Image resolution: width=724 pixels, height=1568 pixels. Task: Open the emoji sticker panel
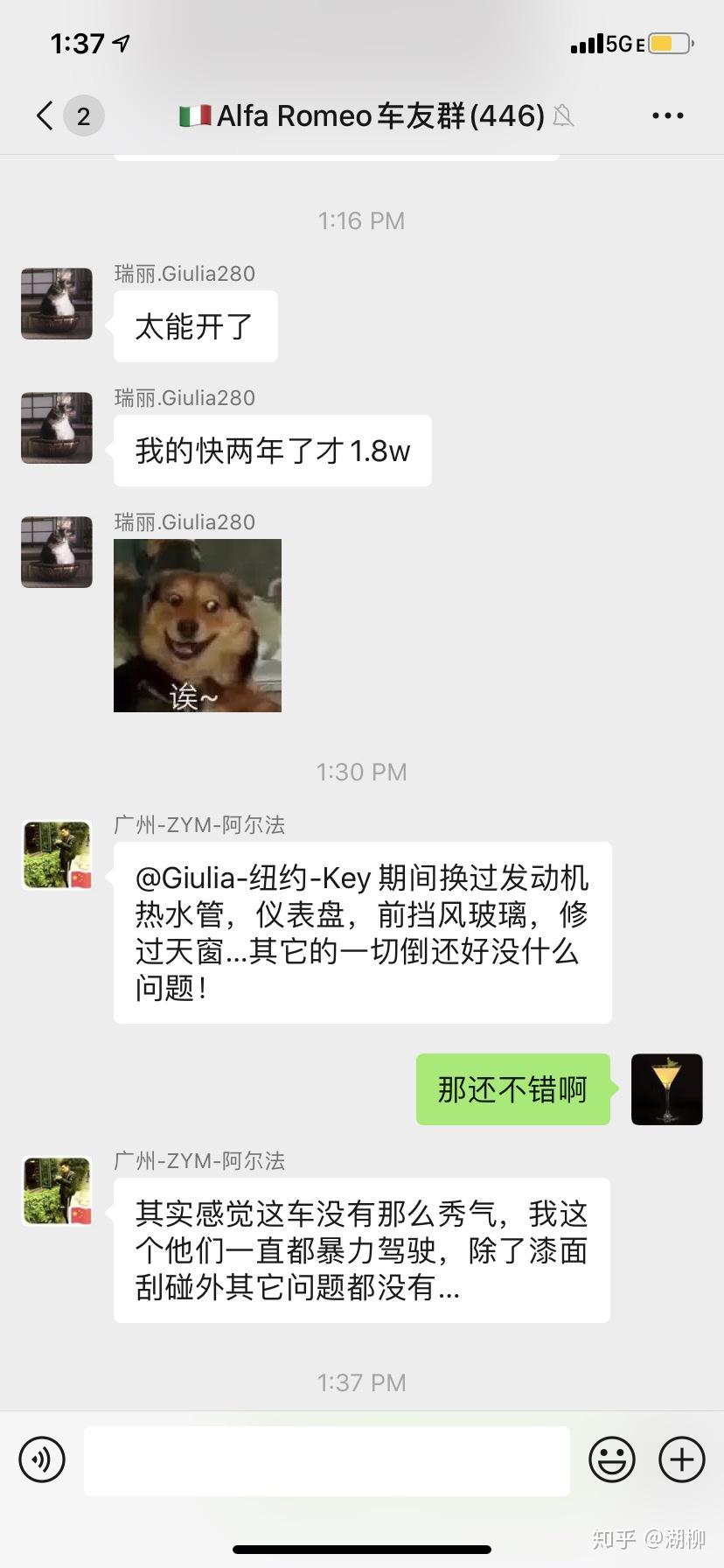click(x=611, y=1459)
